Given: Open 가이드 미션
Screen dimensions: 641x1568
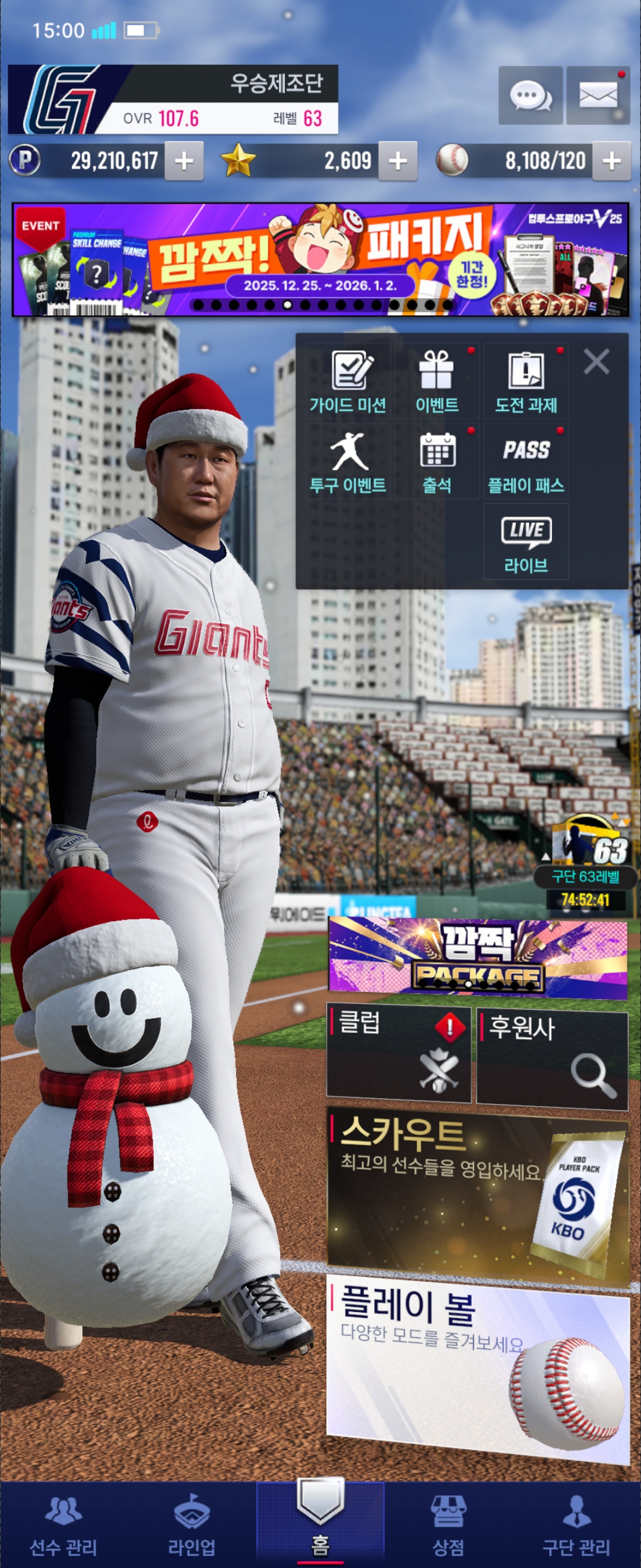Looking at the screenshot, I should (348, 381).
